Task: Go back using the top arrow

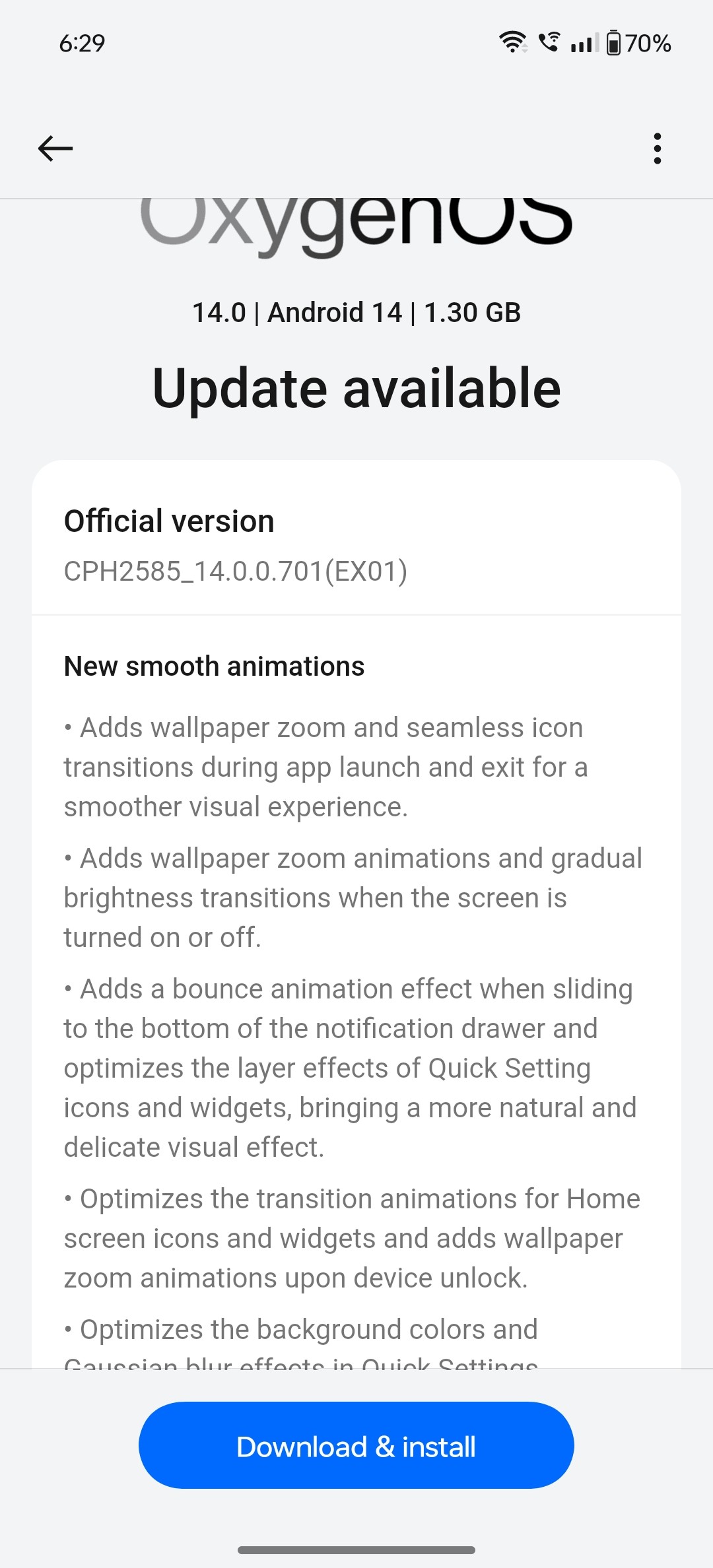Action: pos(55,148)
